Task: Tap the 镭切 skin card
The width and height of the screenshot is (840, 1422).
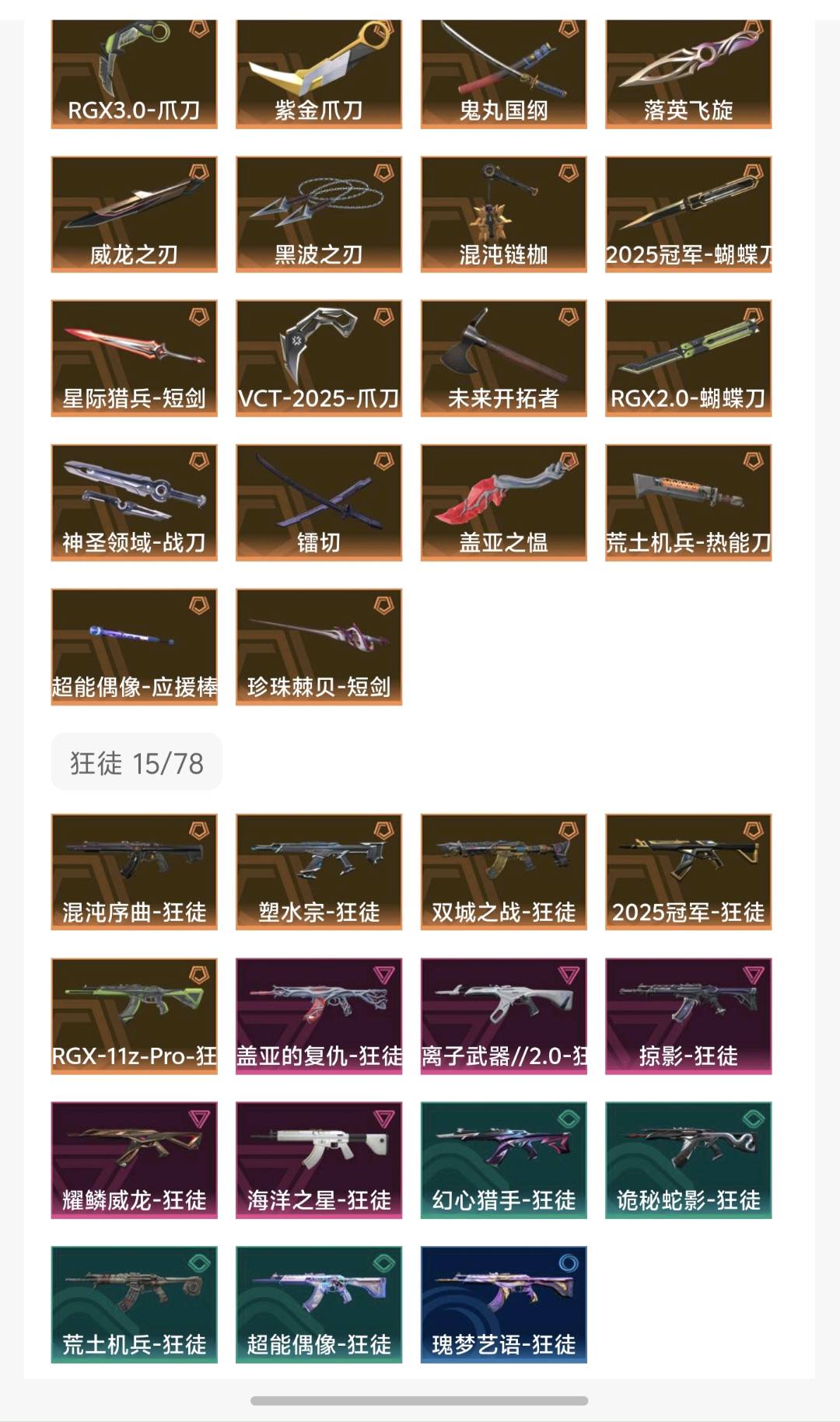Action: [x=319, y=502]
